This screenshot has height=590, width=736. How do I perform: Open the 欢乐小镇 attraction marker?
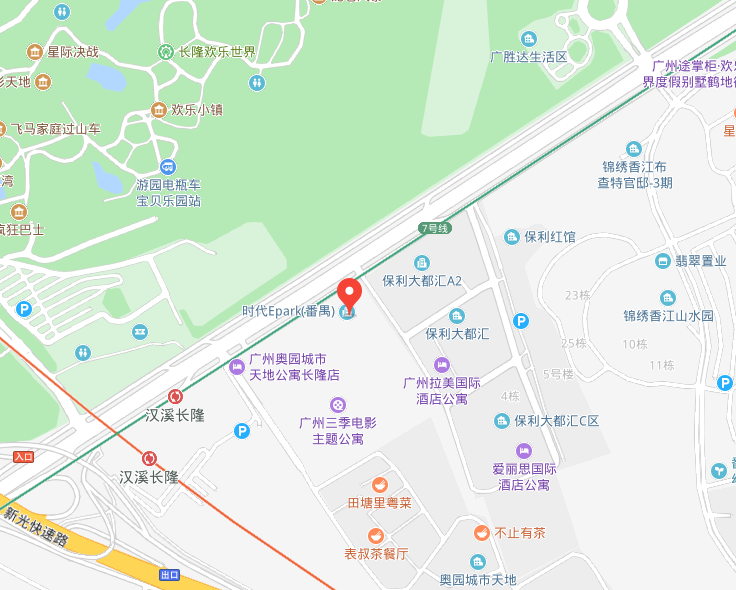pyautogui.click(x=158, y=110)
